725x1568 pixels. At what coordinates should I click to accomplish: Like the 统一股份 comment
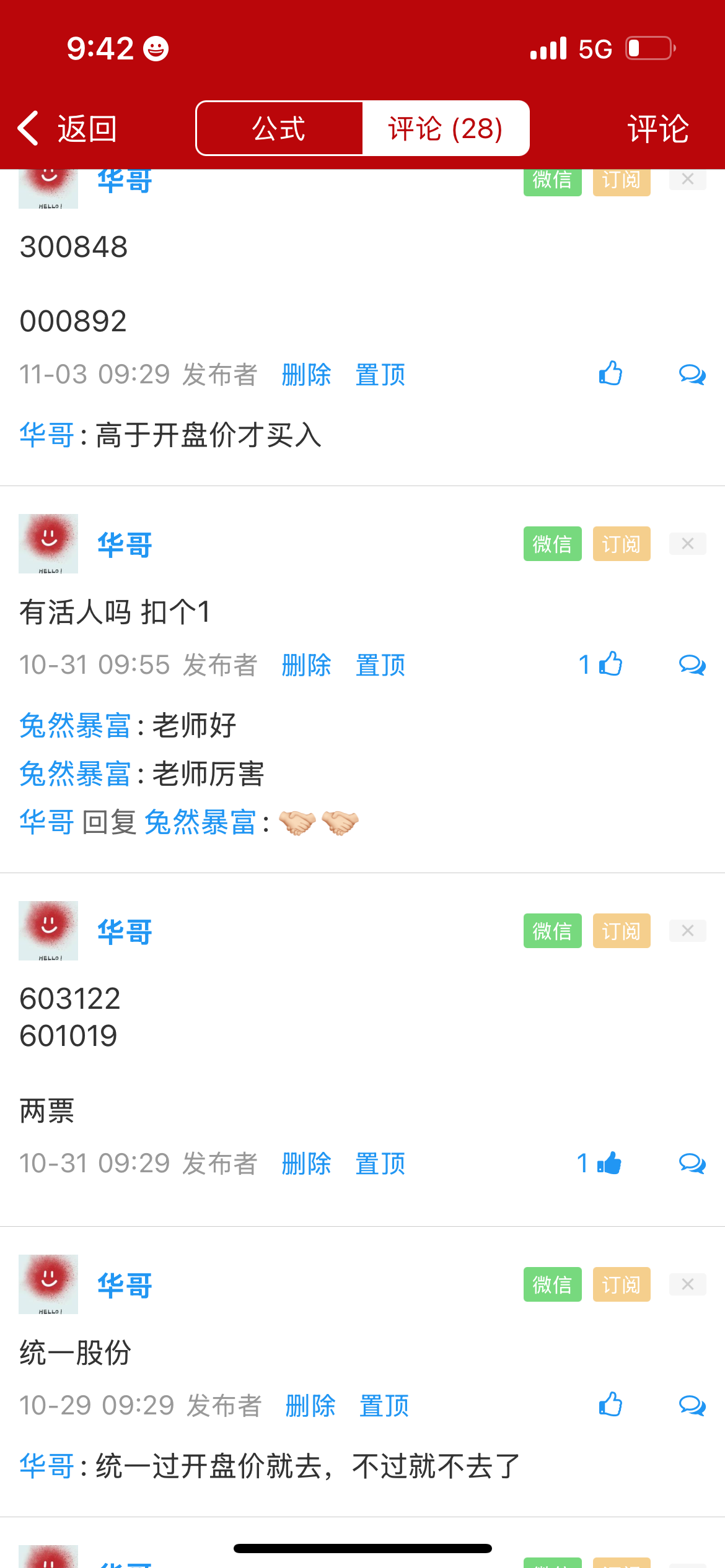pos(611,1405)
